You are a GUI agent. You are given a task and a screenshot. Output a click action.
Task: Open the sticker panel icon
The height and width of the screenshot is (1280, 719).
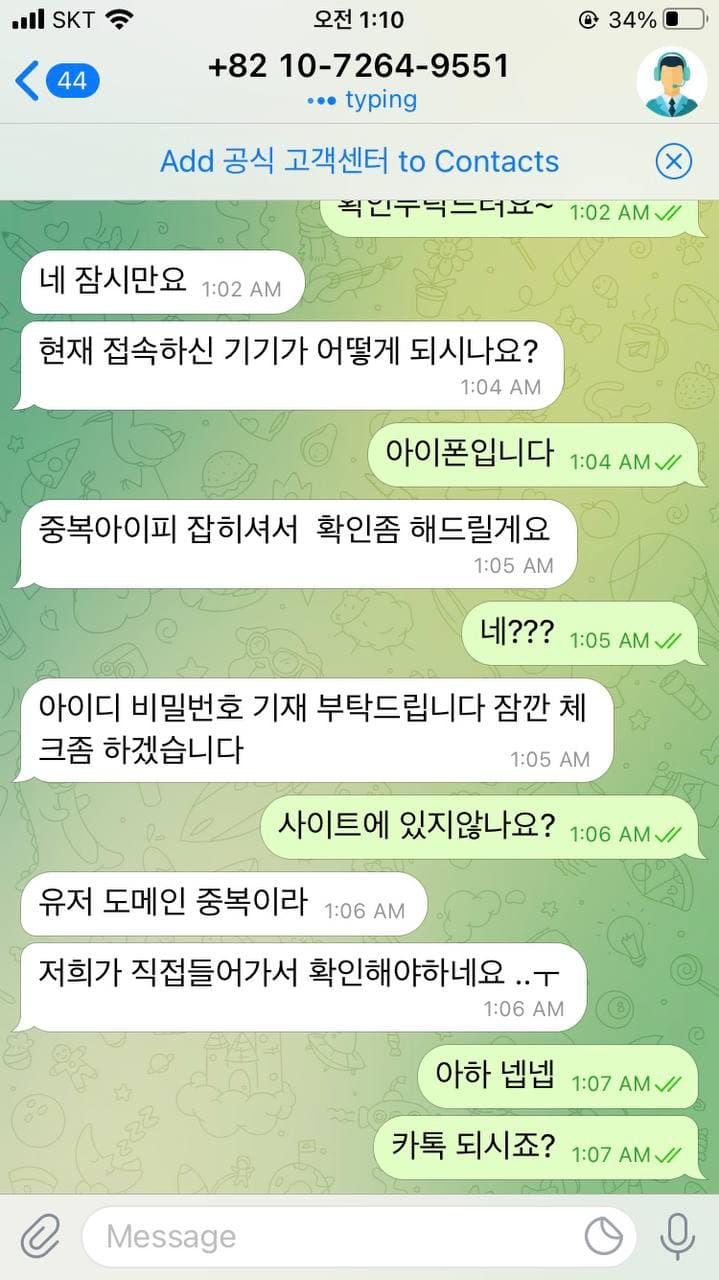603,1237
